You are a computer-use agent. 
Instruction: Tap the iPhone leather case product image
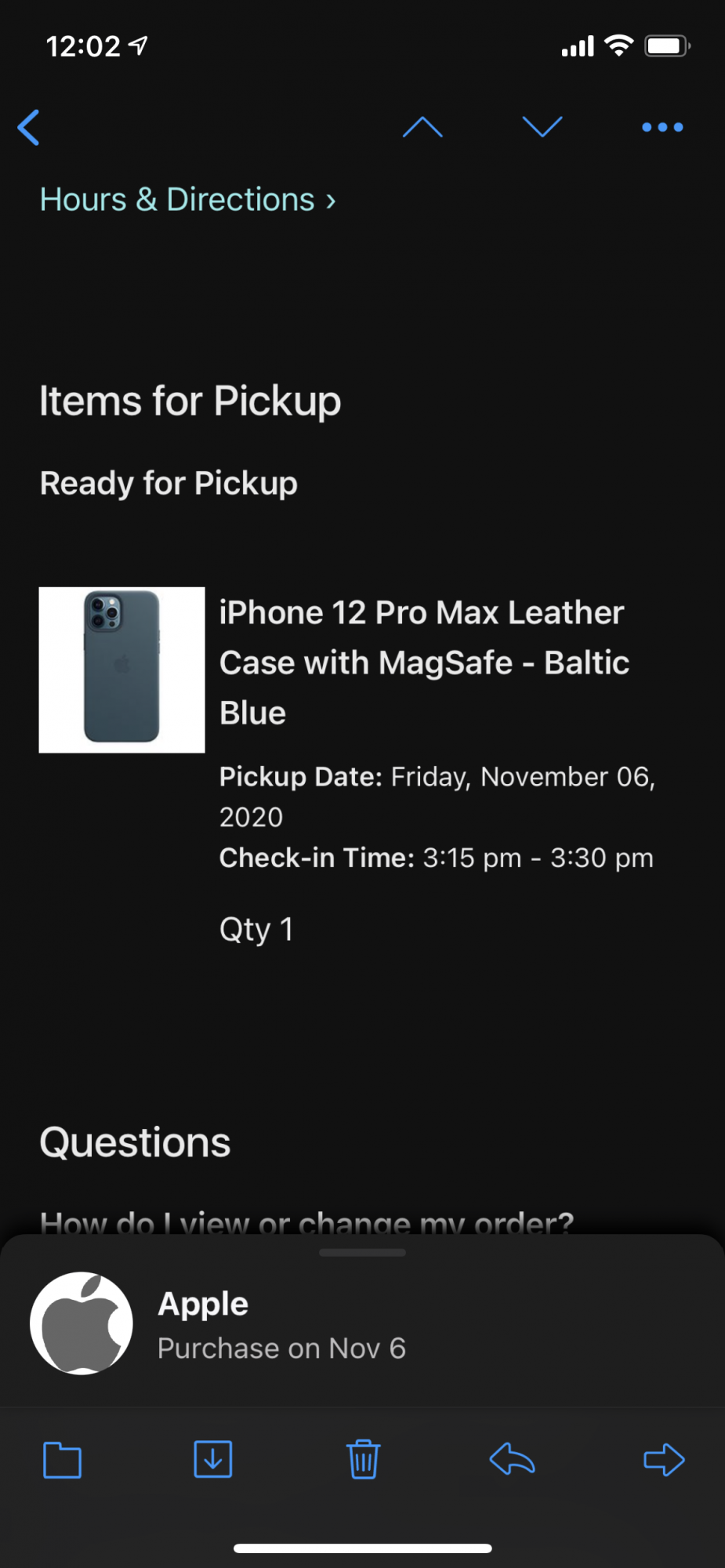(122, 670)
